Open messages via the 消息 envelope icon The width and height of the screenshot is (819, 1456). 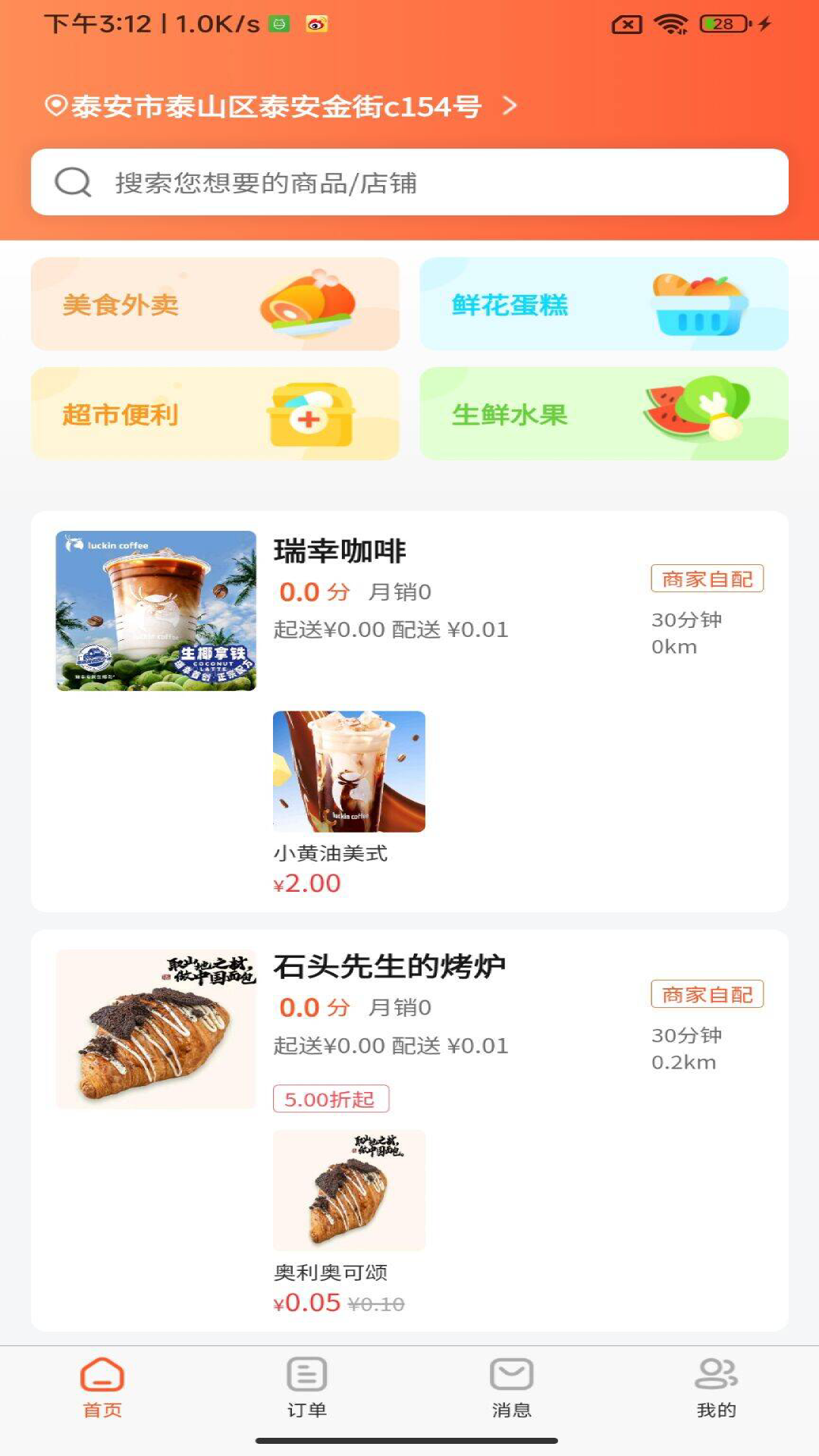point(510,1385)
